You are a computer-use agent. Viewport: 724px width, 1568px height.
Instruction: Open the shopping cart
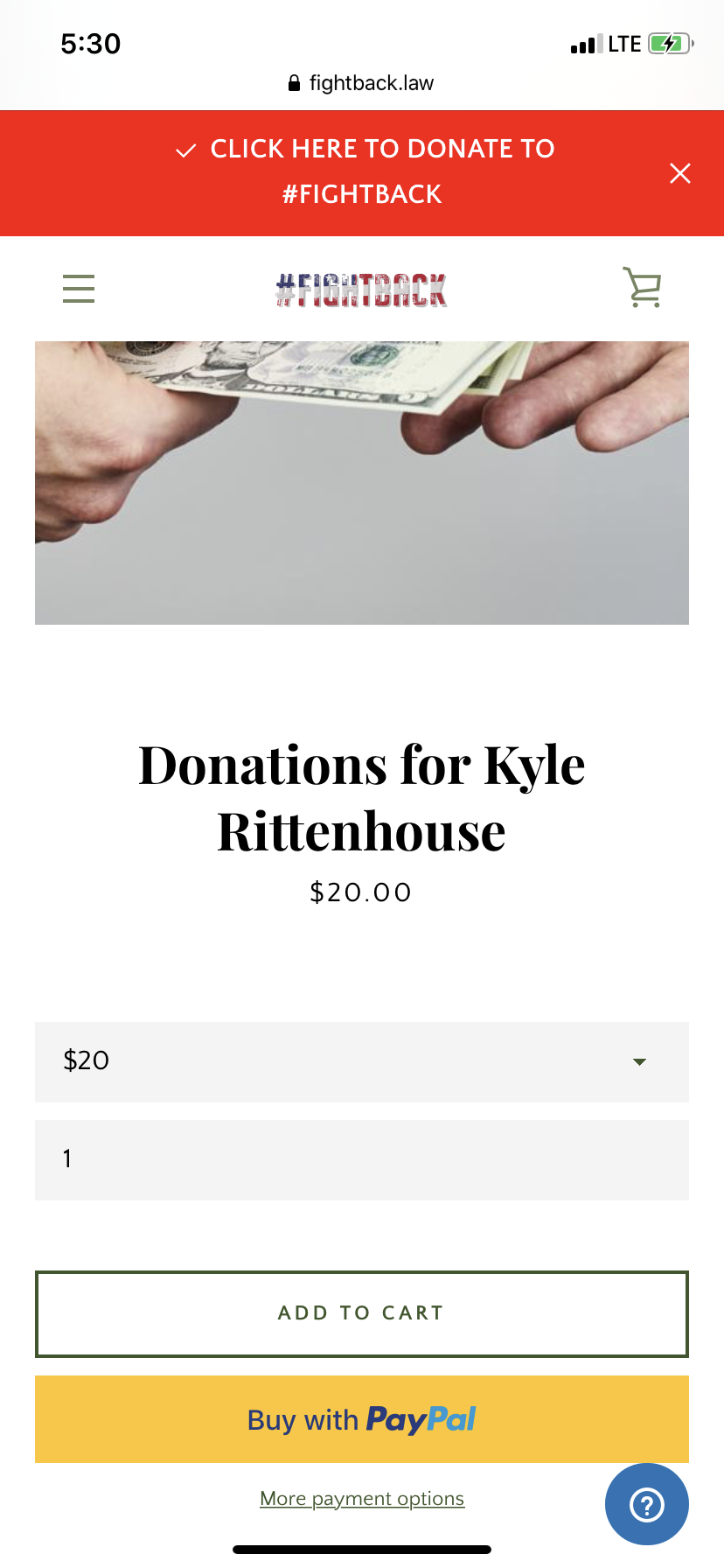coord(643,287)
